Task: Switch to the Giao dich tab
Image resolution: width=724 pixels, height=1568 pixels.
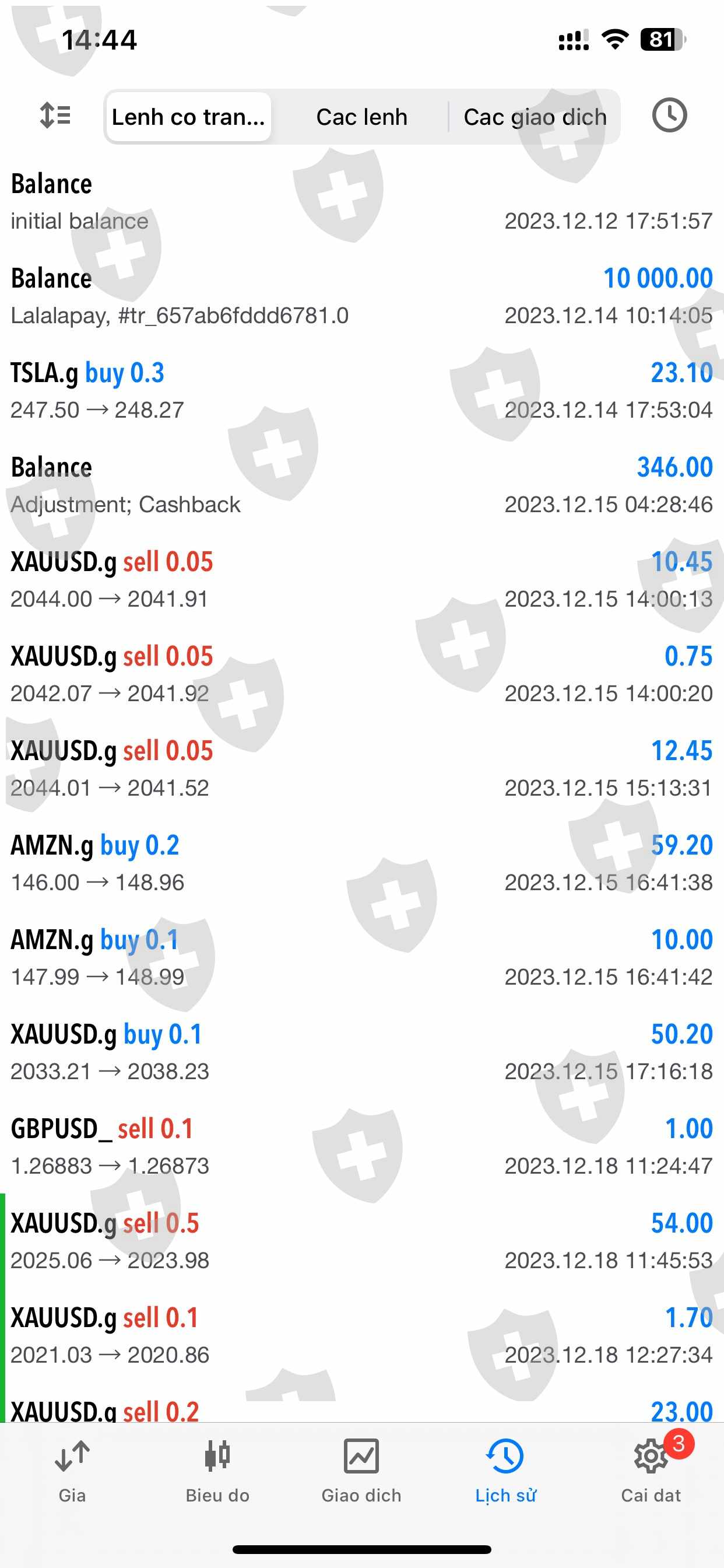Action: (x=361, y=1469)
